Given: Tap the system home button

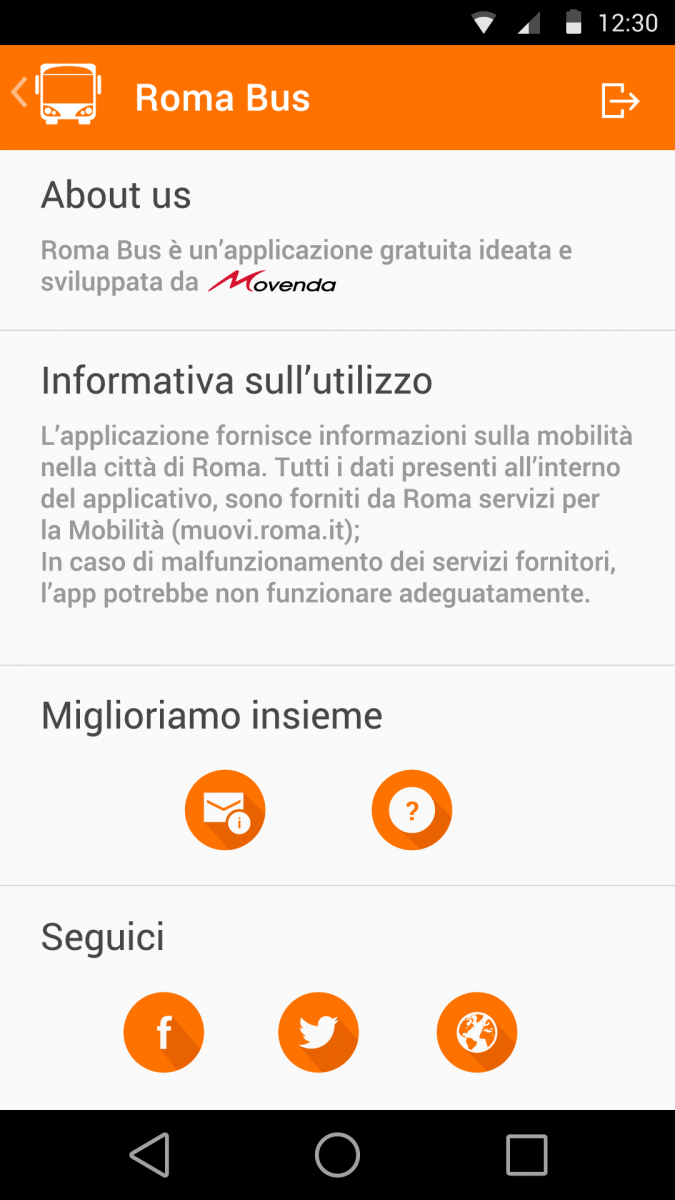Looking at the screenshot, I should tap(337, 1155).
